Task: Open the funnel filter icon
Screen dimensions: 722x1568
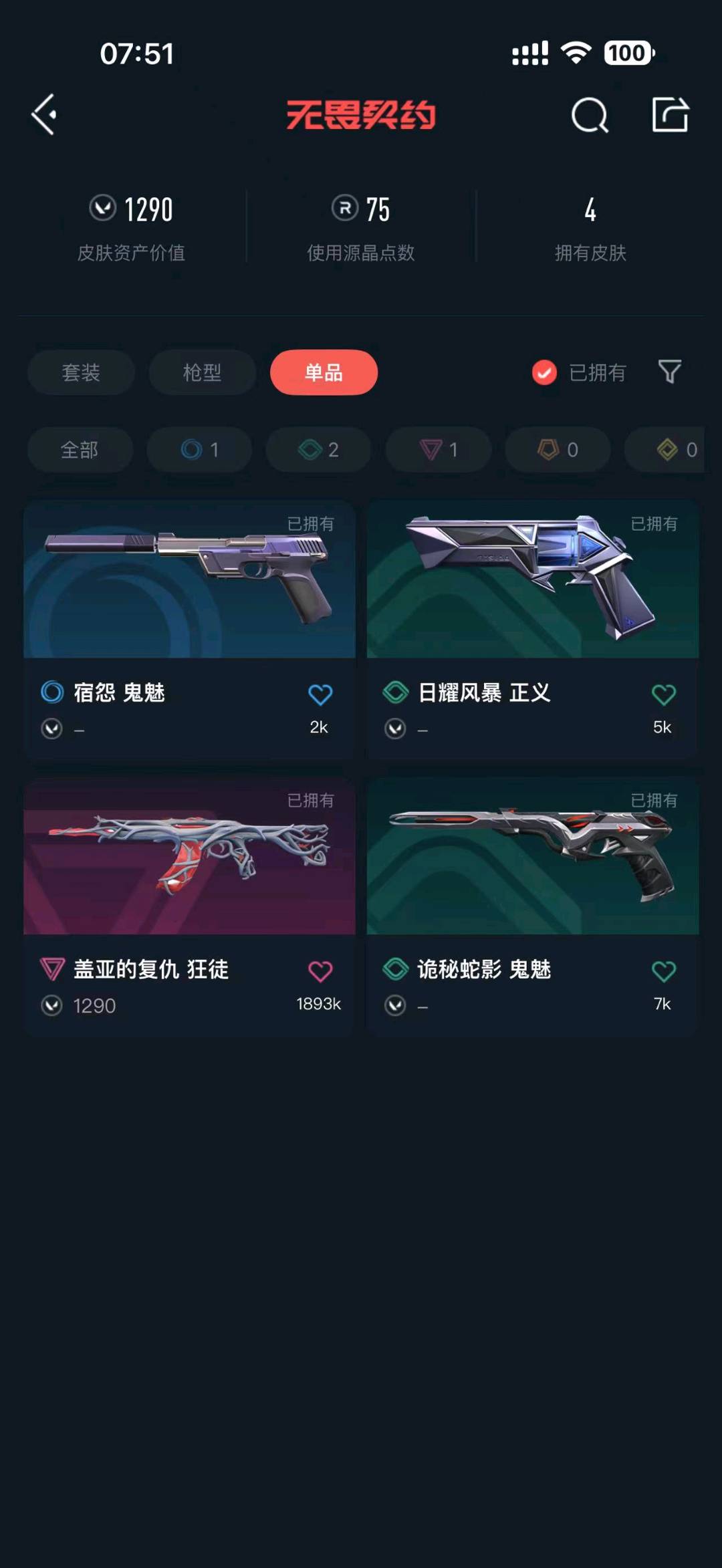Action: click(x=669, y=372)
